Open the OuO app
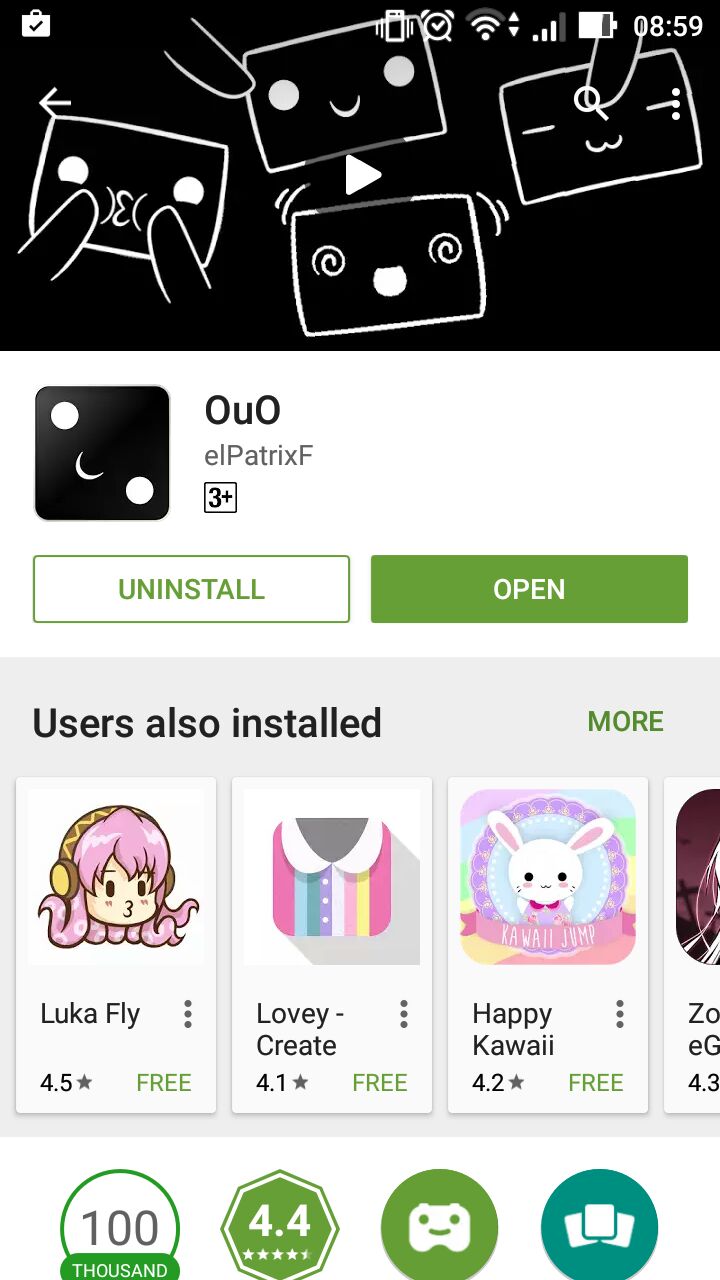The image size is (720, 1280). (529, 589)
